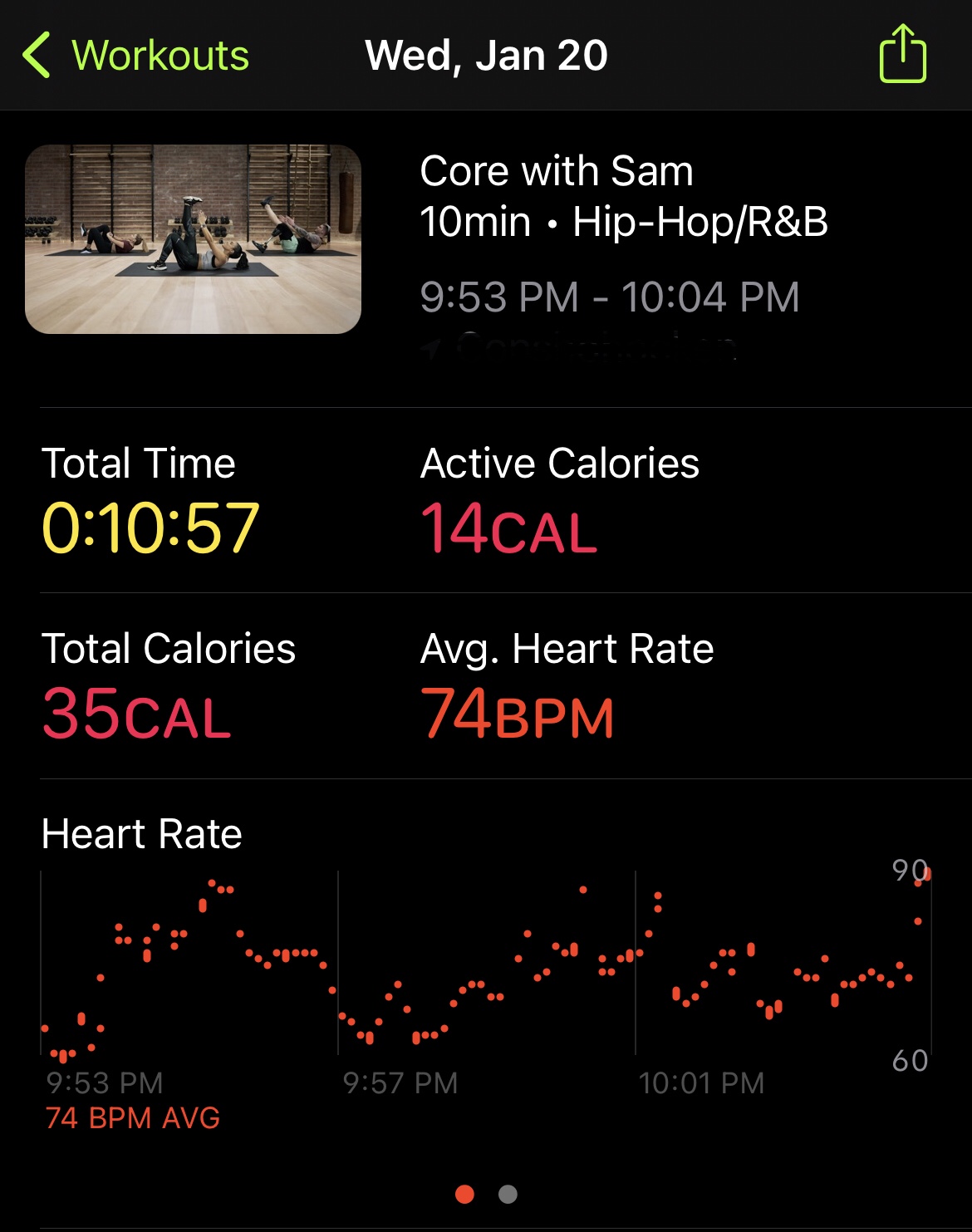972x1232 pixels.
Task: Go back to Workouts list
Action: (135, 56)
